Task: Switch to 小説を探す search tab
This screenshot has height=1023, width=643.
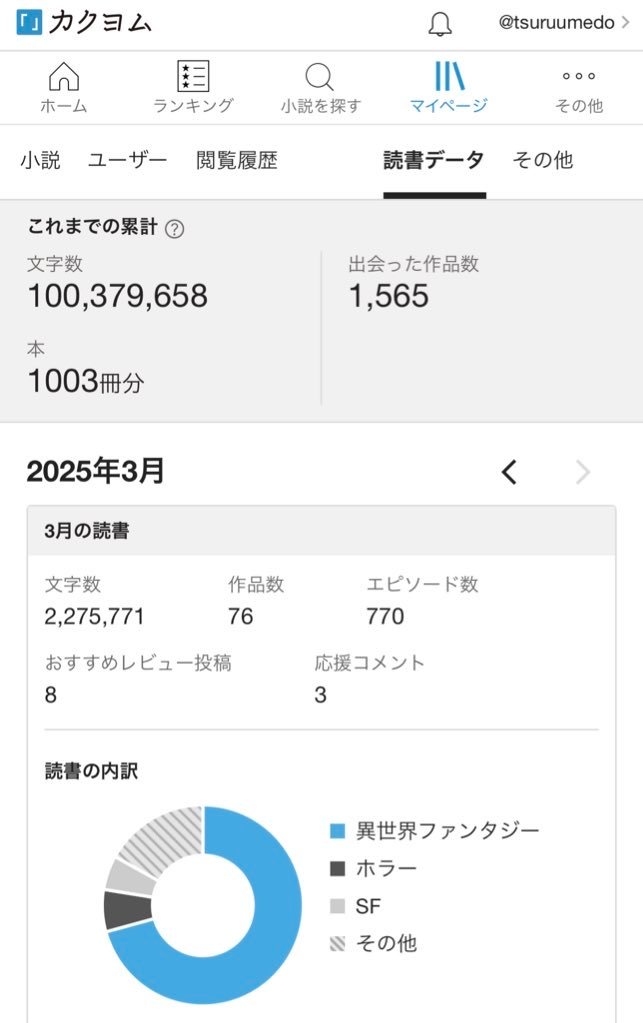Action: click(320, 87)
